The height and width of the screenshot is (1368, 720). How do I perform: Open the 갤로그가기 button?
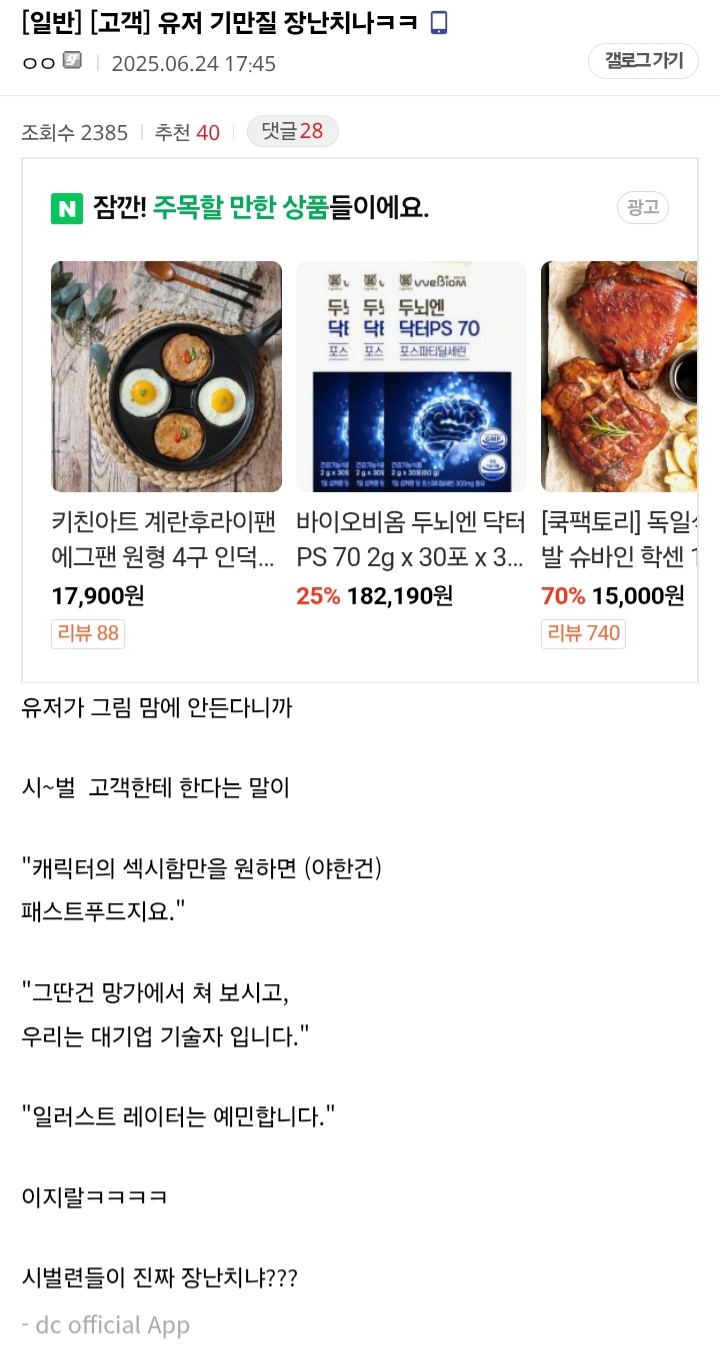[643, 61]
